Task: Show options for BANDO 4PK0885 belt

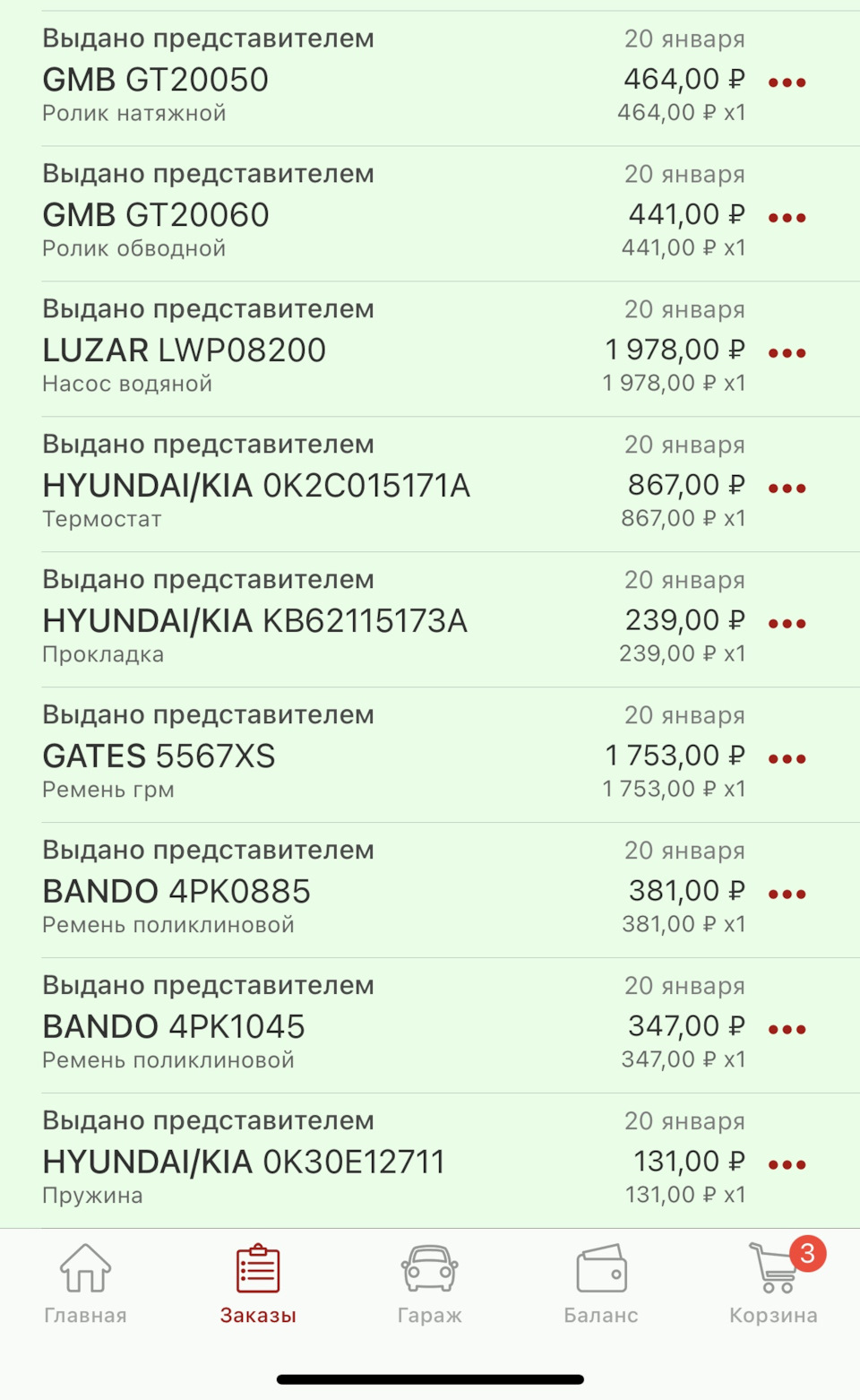Action: pos(787,894)
